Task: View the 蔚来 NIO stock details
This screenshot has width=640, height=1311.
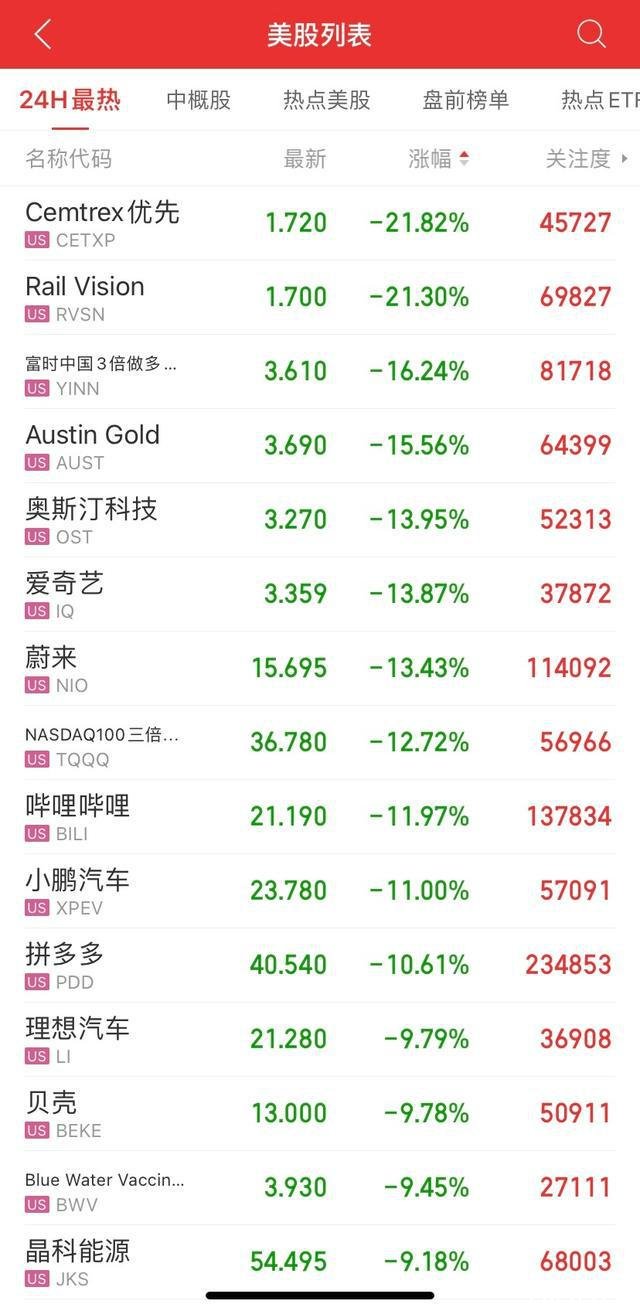Action: (320, 668)
